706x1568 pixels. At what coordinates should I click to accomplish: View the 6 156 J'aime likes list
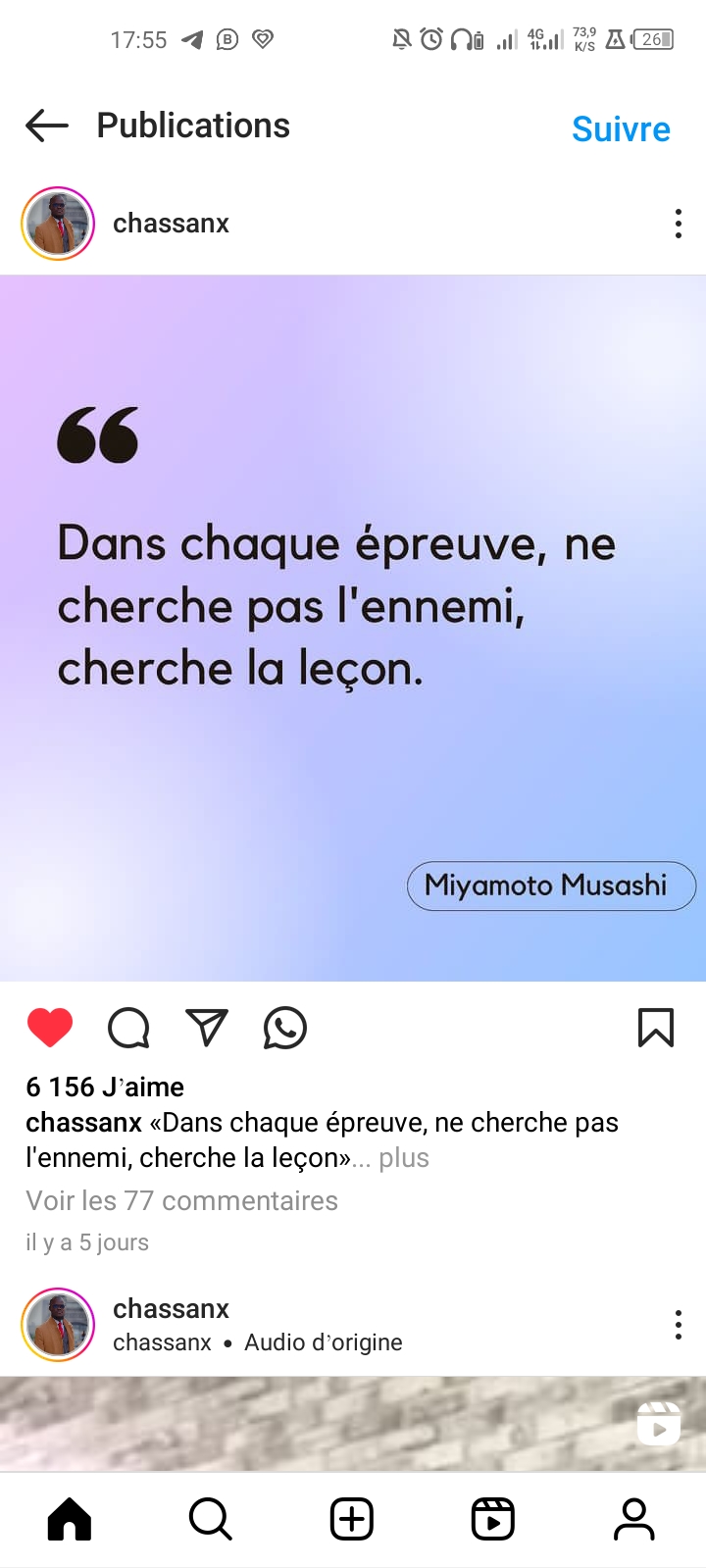[x=105, y=1087]
